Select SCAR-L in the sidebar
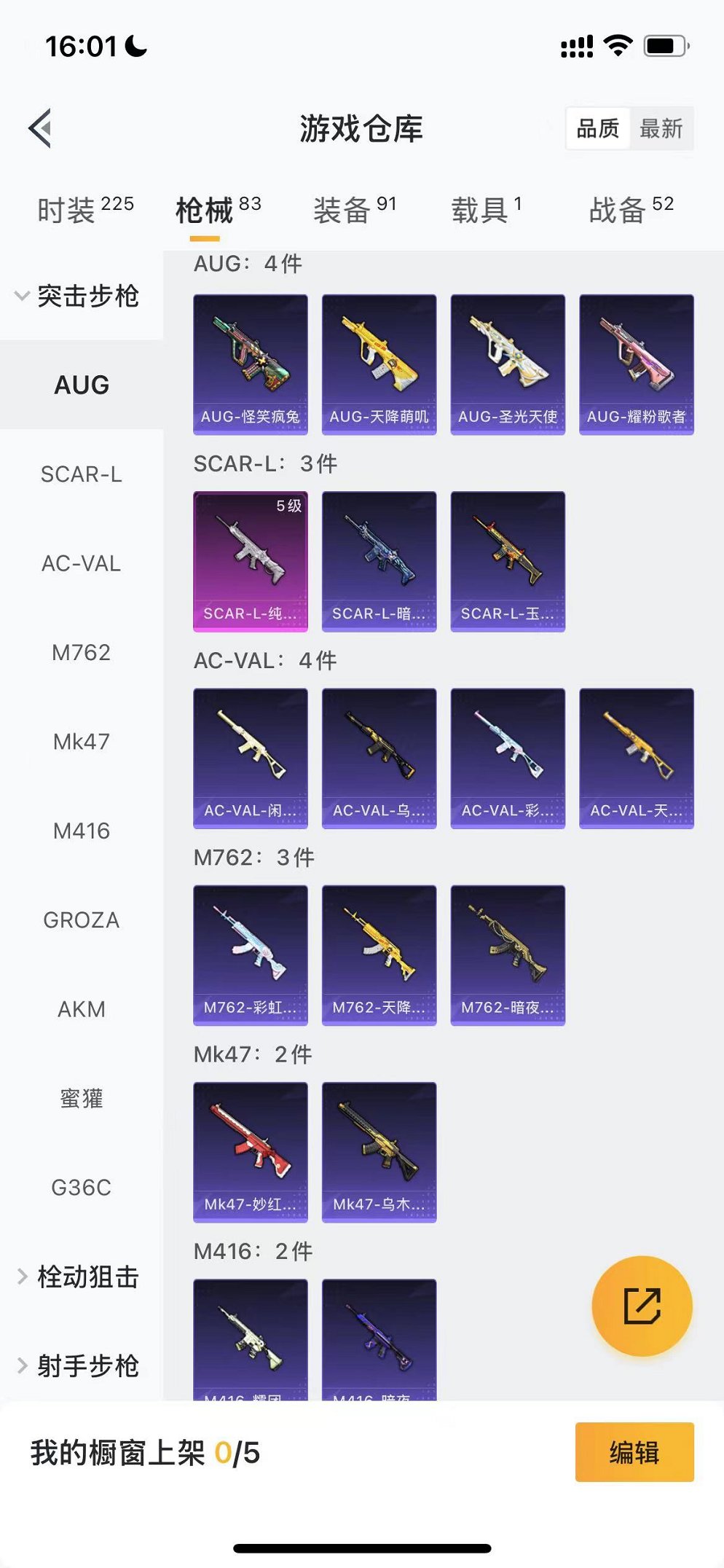Screen dimensions: 724x1568 click(81, 474)
